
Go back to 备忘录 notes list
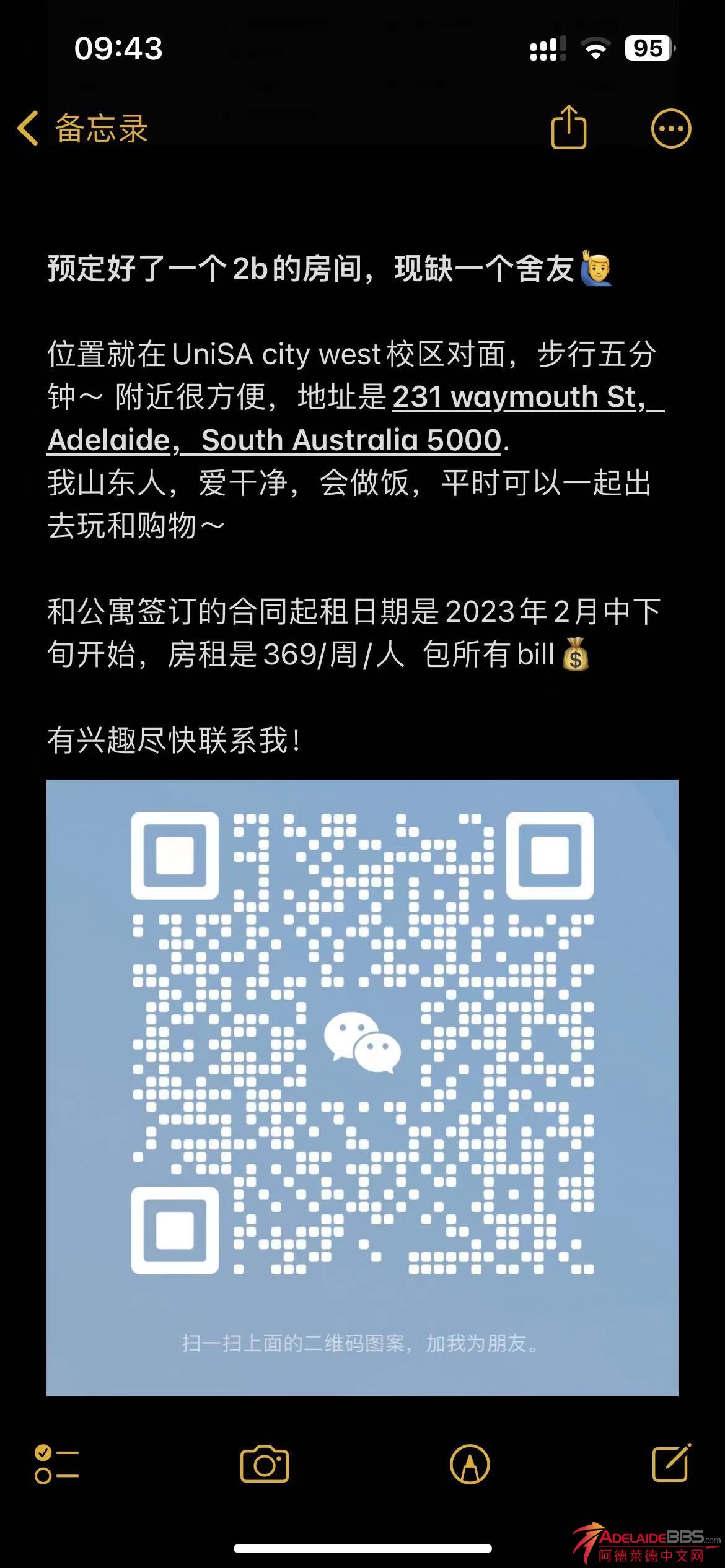pyautogui.click(x=82, y=129)
